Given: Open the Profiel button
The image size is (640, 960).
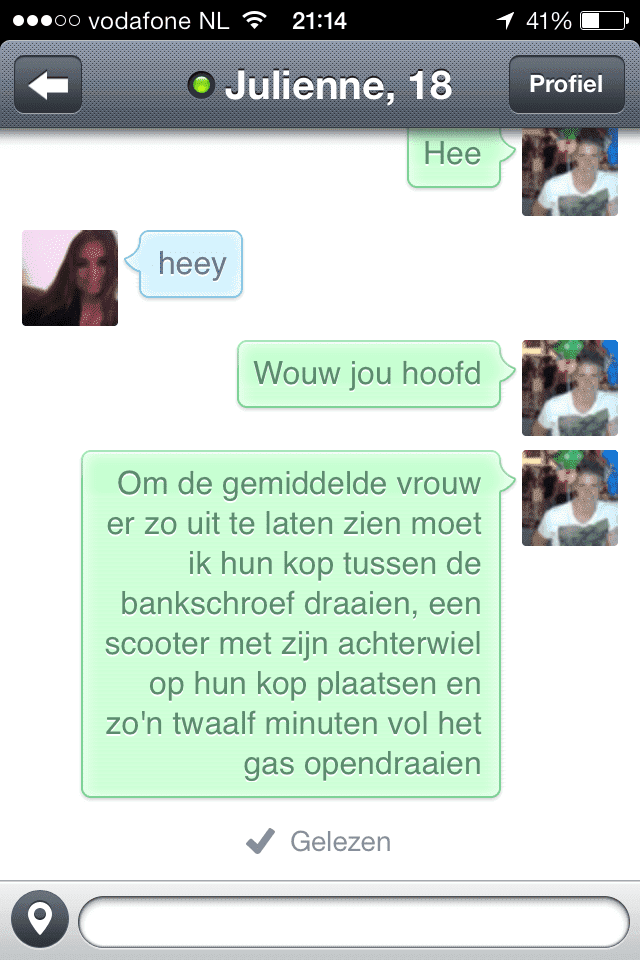Looking at the screenshot, I should (566, 84).
